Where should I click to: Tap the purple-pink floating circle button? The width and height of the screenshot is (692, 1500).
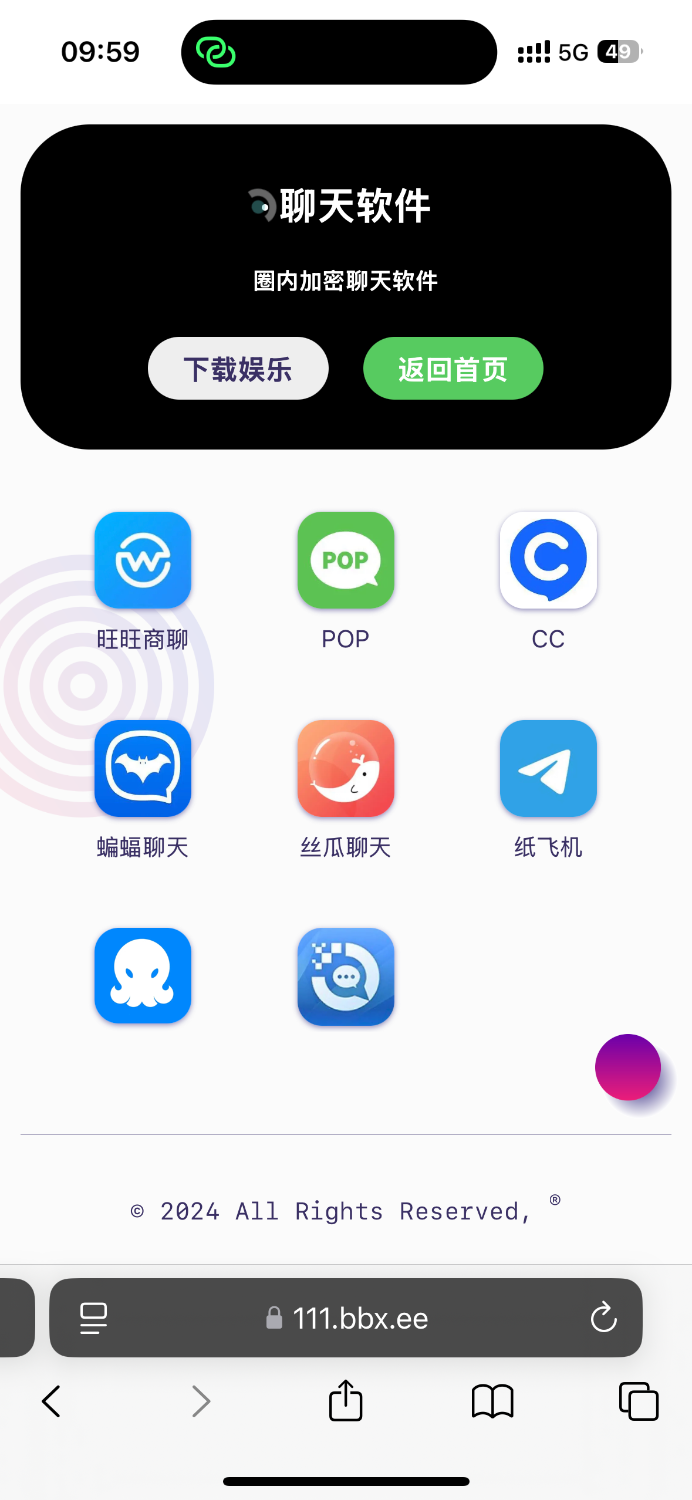628,1067
